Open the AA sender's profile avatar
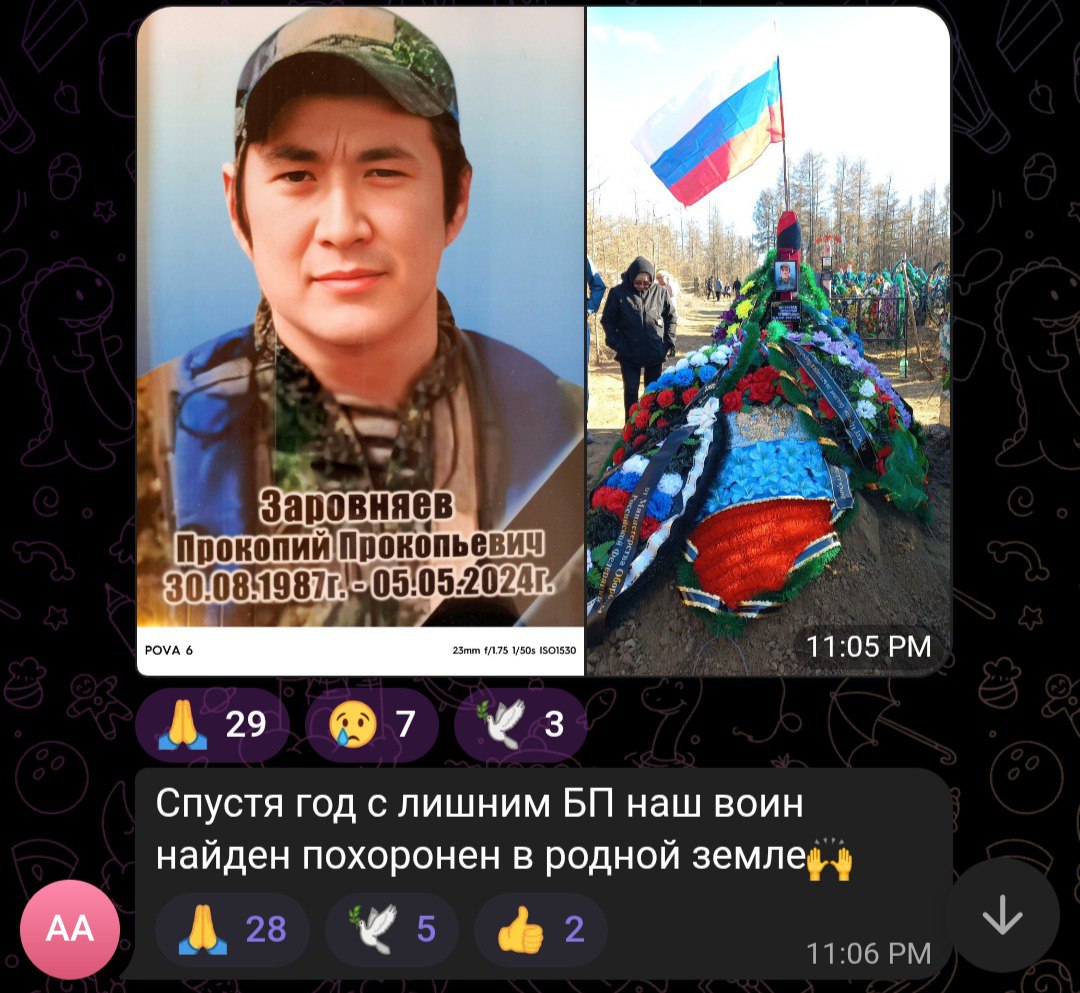1080x993 pixels. pyautogui.click(x=70, y=929)
